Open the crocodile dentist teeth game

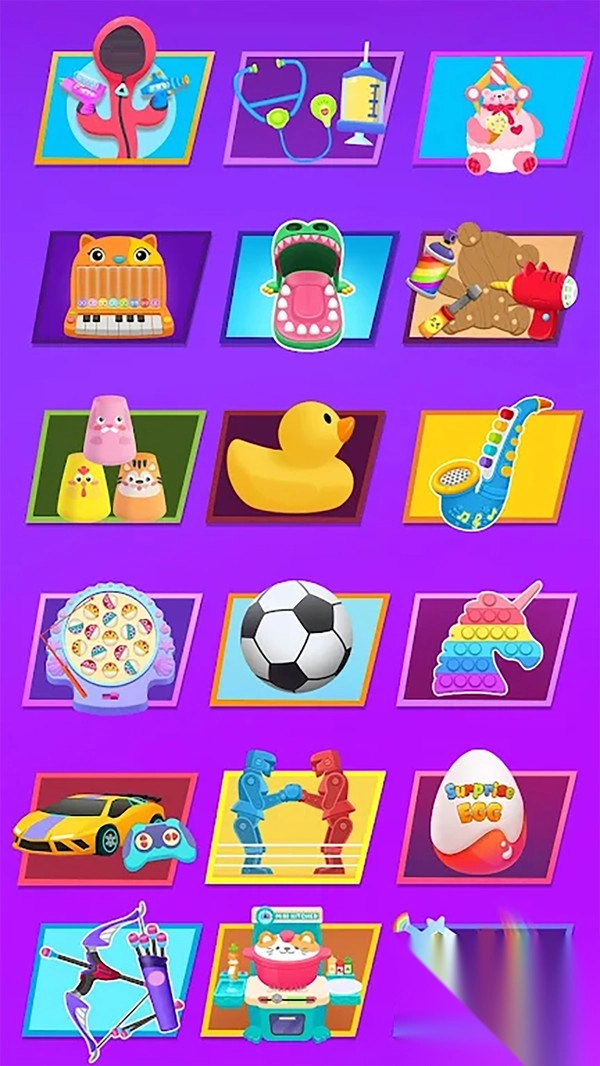click(308, 287)
